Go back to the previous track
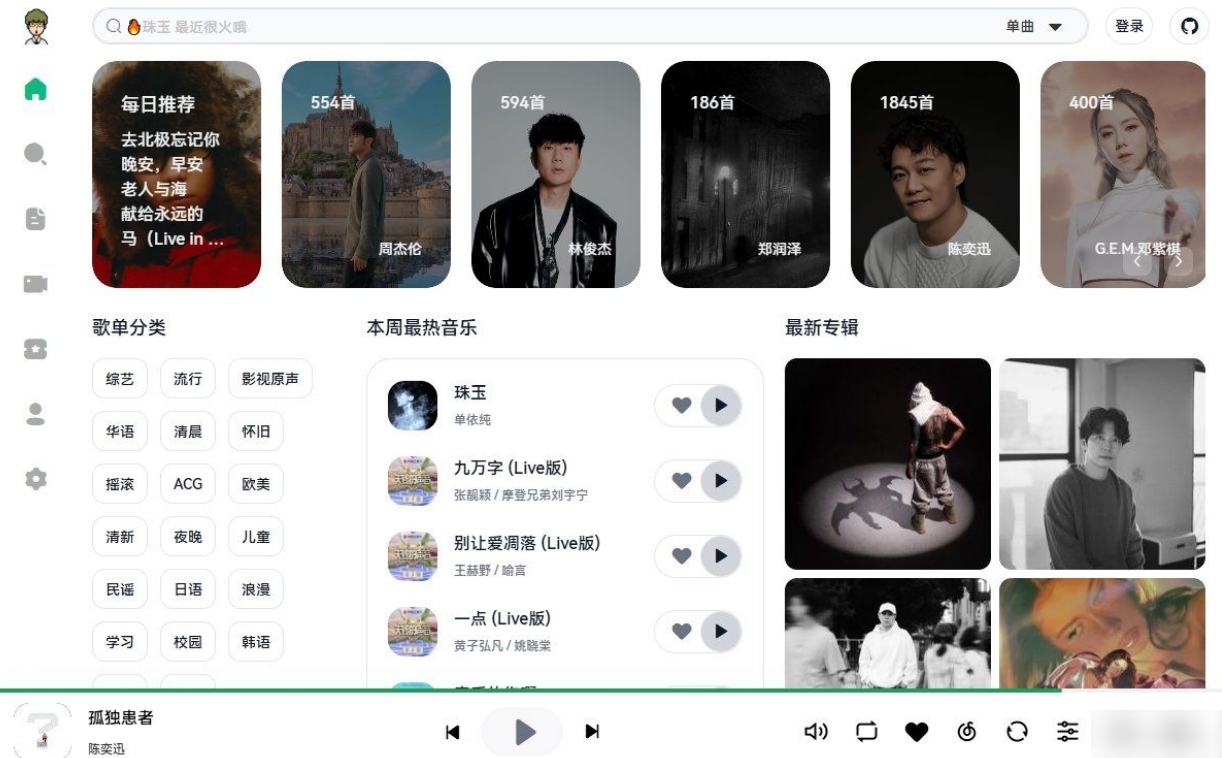 point(453,732)
